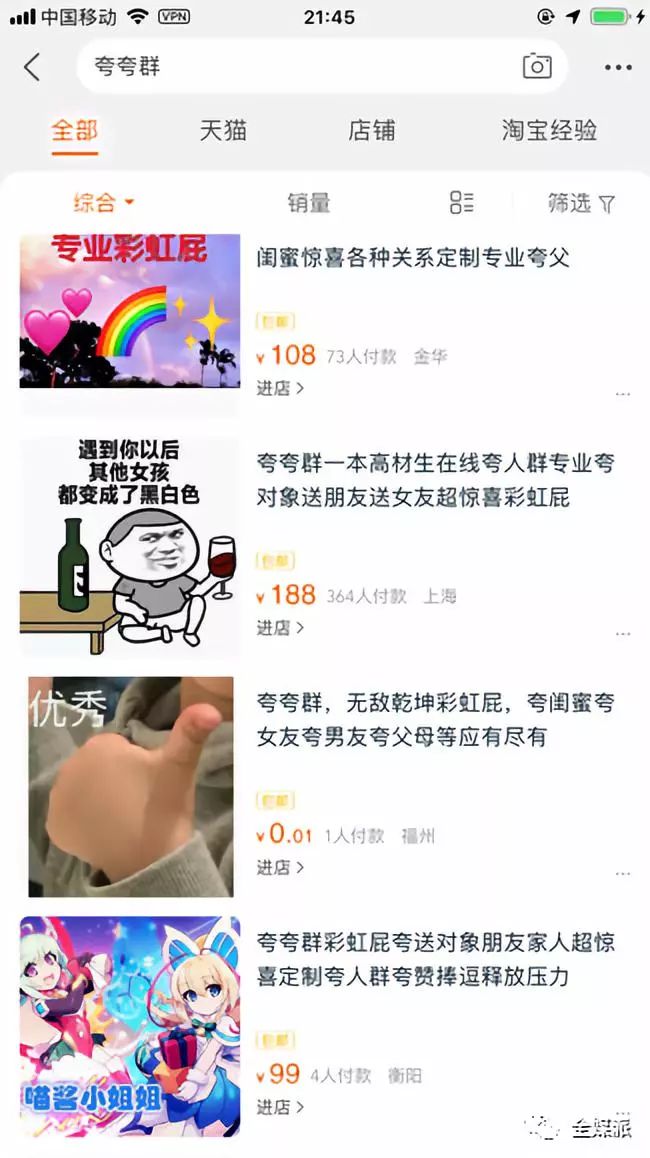The height and width of the screenshot is (1158, 650).
Task: Open more options dots for 108 item
Action: [x=623, y=394]
